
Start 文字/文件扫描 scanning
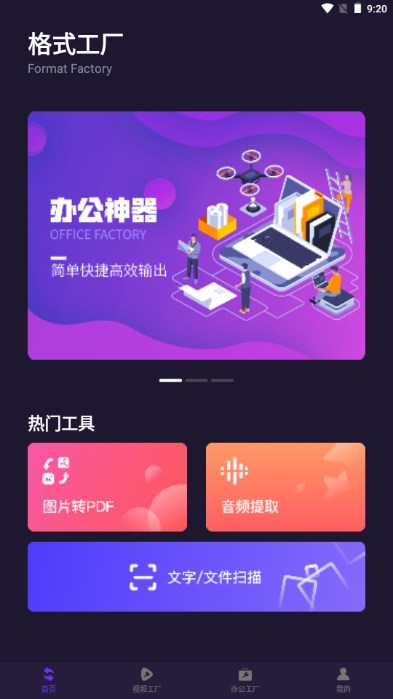pos(196,577)
